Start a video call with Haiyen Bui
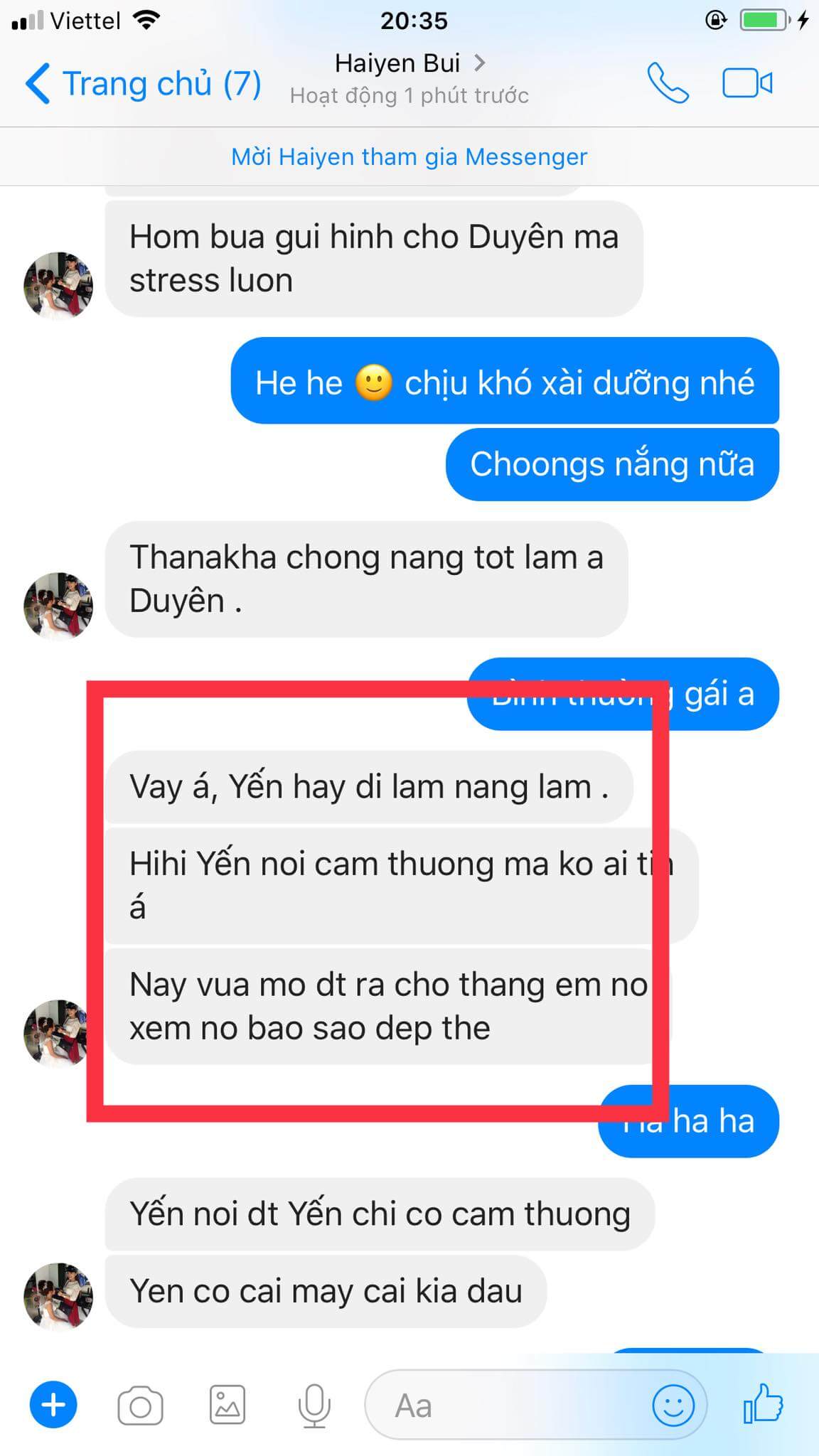Viewport: 819px width, 1456px height. point(747,84)
